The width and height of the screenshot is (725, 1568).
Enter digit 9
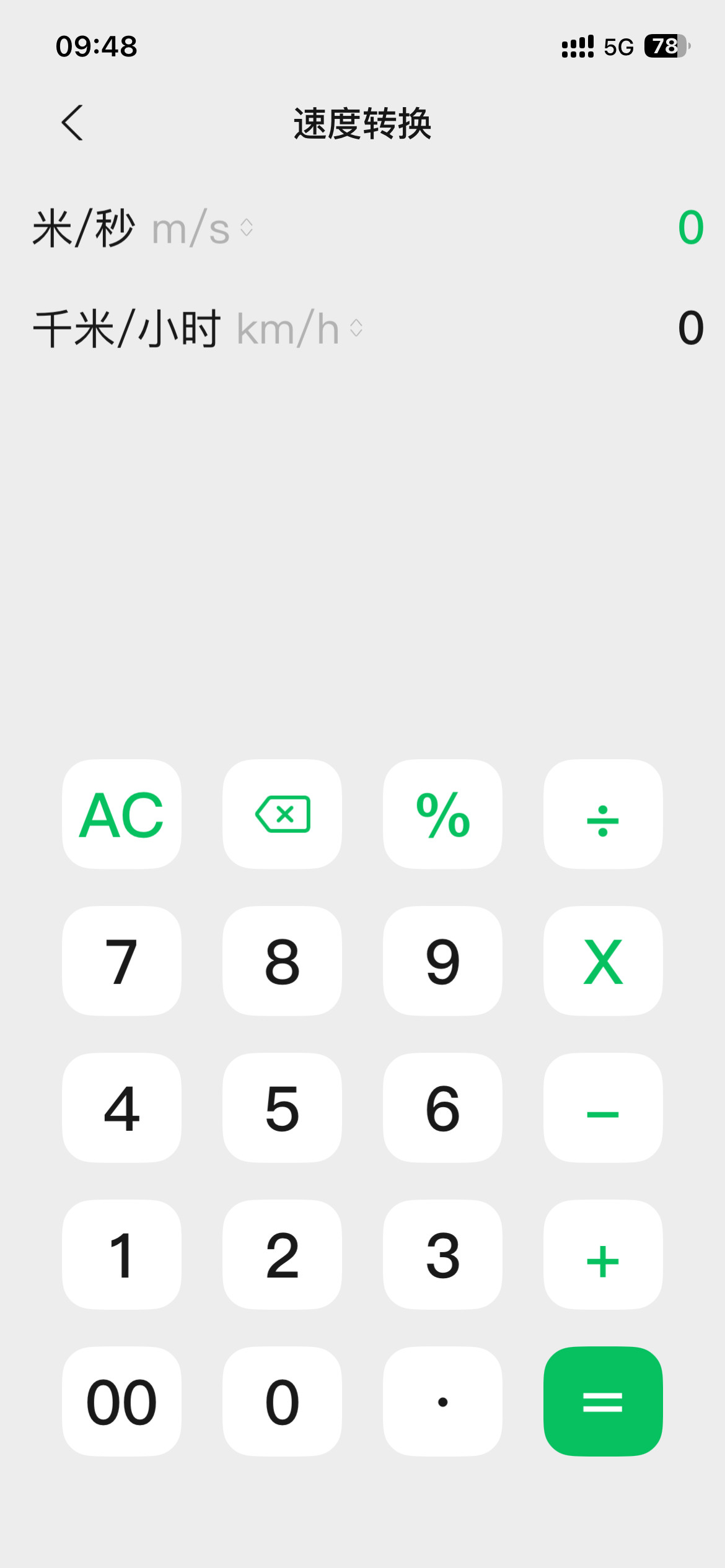442,960
